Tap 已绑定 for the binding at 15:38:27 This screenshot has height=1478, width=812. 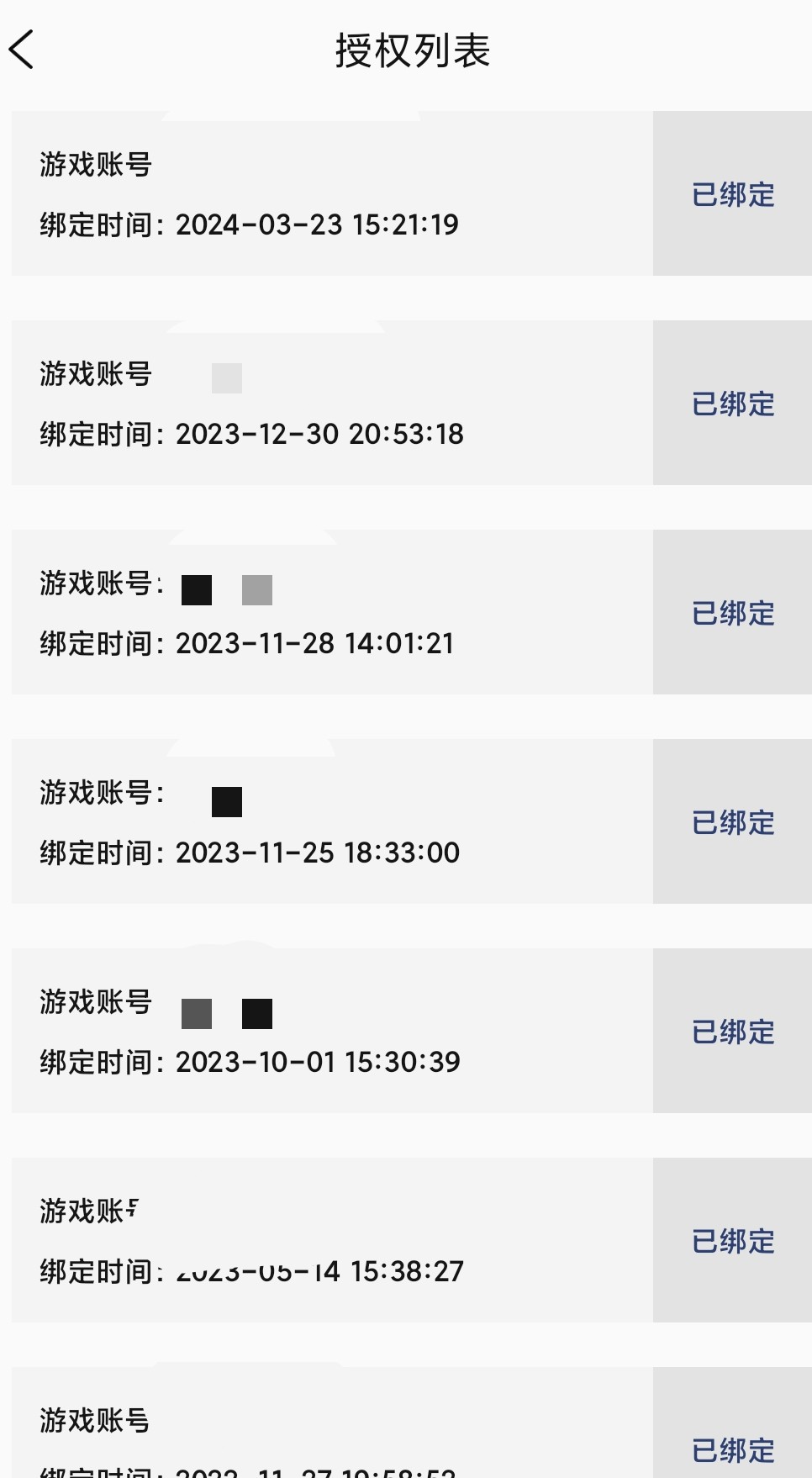(732, 1240)
